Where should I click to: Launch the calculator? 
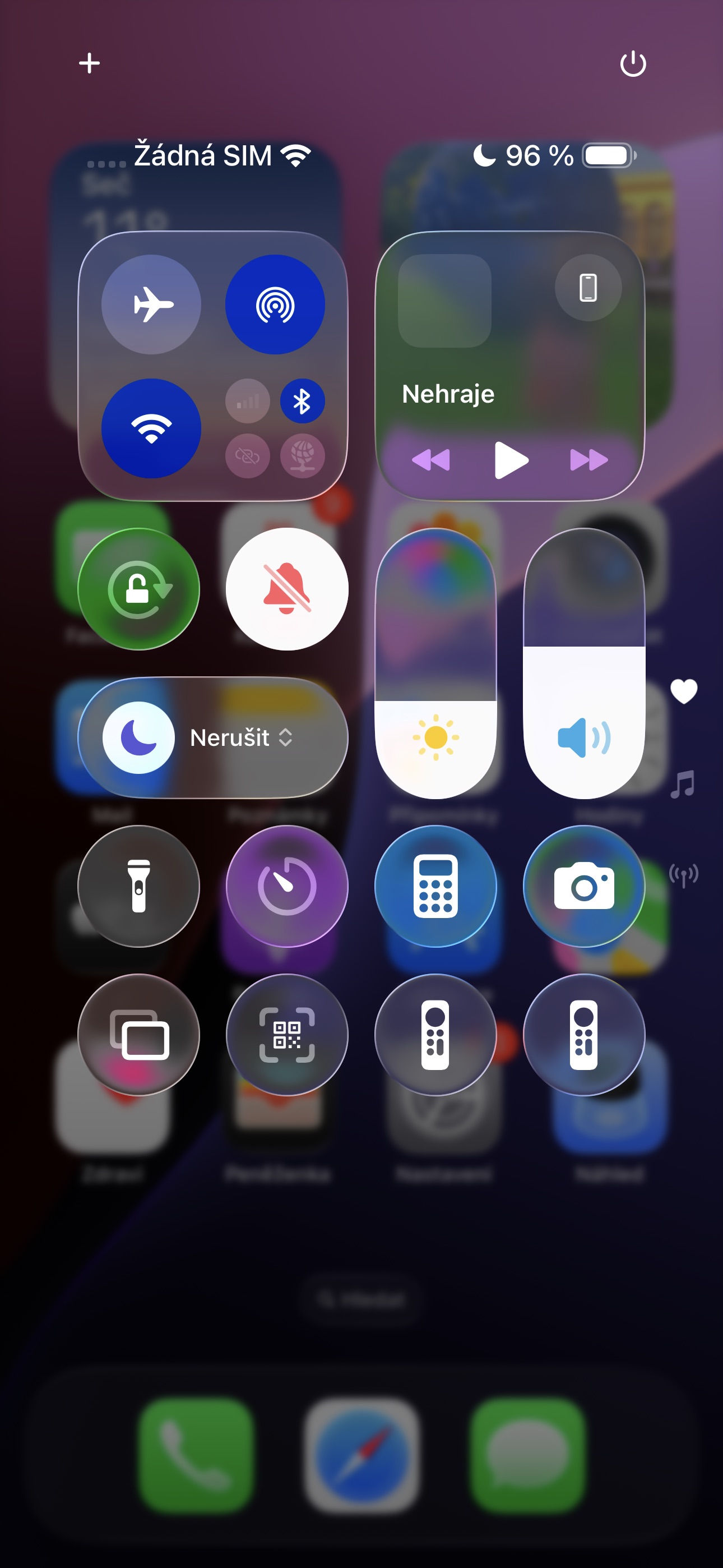coord(435,886)
